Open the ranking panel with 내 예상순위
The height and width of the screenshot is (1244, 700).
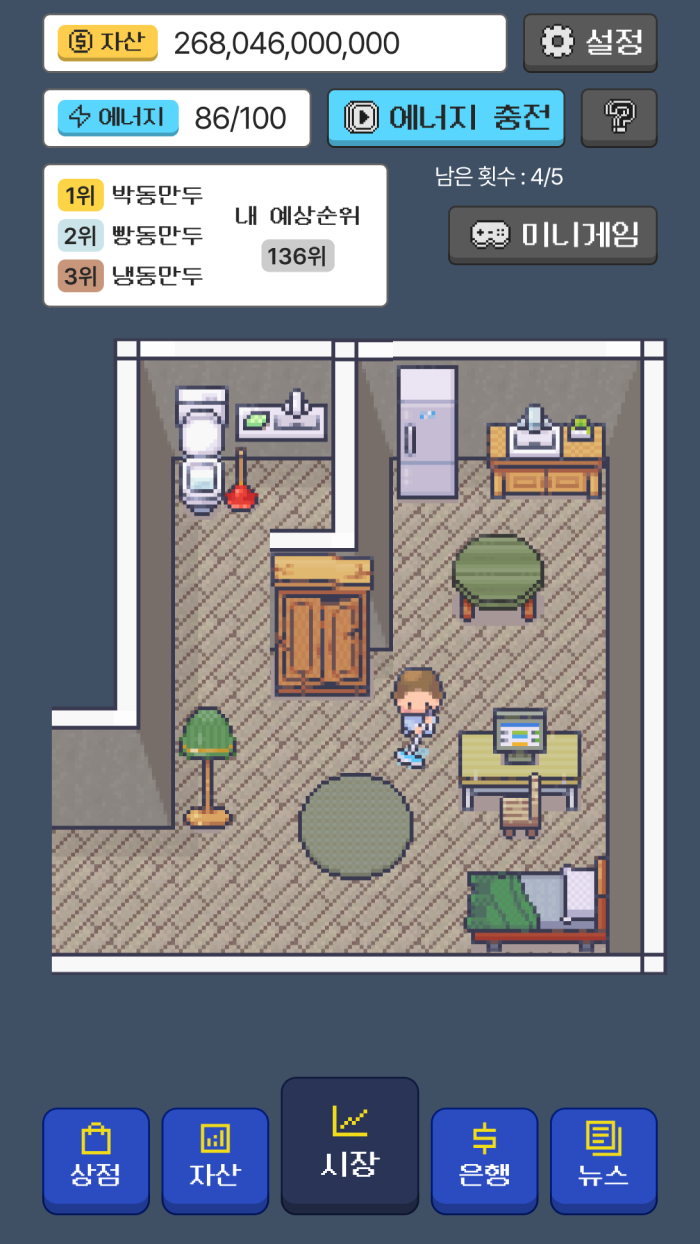215,236
